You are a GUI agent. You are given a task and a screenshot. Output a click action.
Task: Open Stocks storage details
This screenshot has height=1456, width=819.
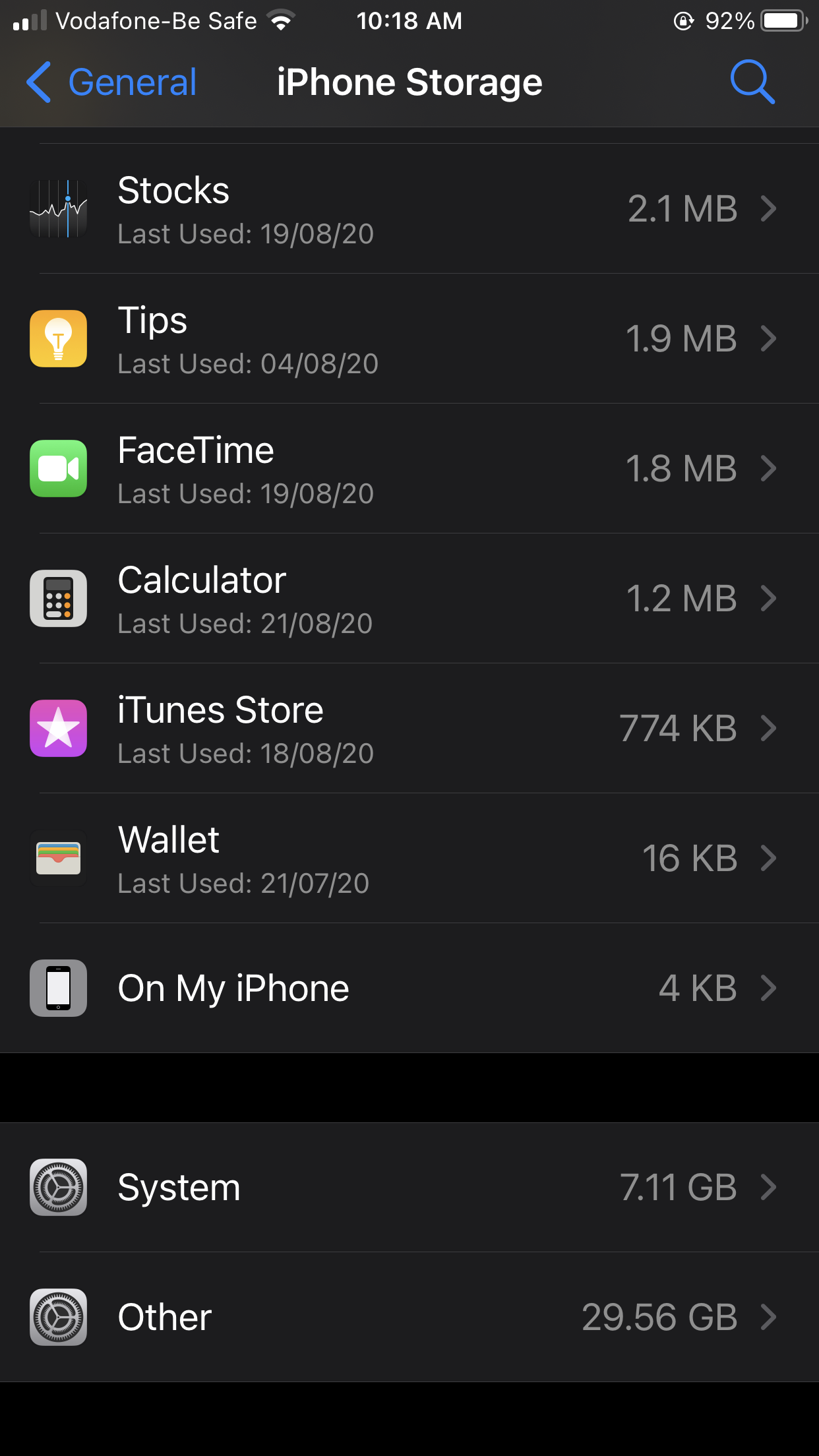[x=409, y=209]
